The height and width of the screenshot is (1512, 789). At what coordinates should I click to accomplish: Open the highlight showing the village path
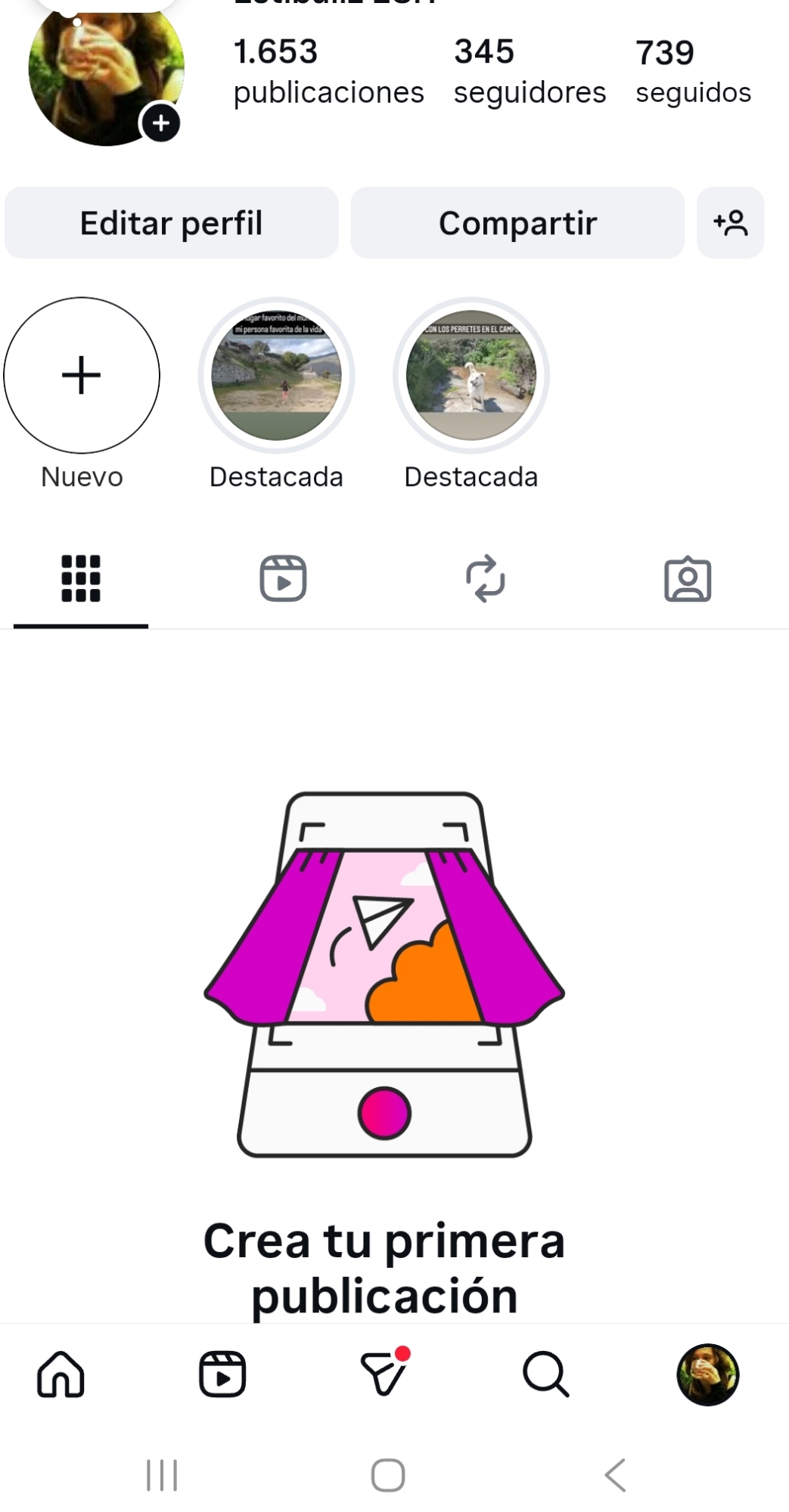click(x=276, y=376)
